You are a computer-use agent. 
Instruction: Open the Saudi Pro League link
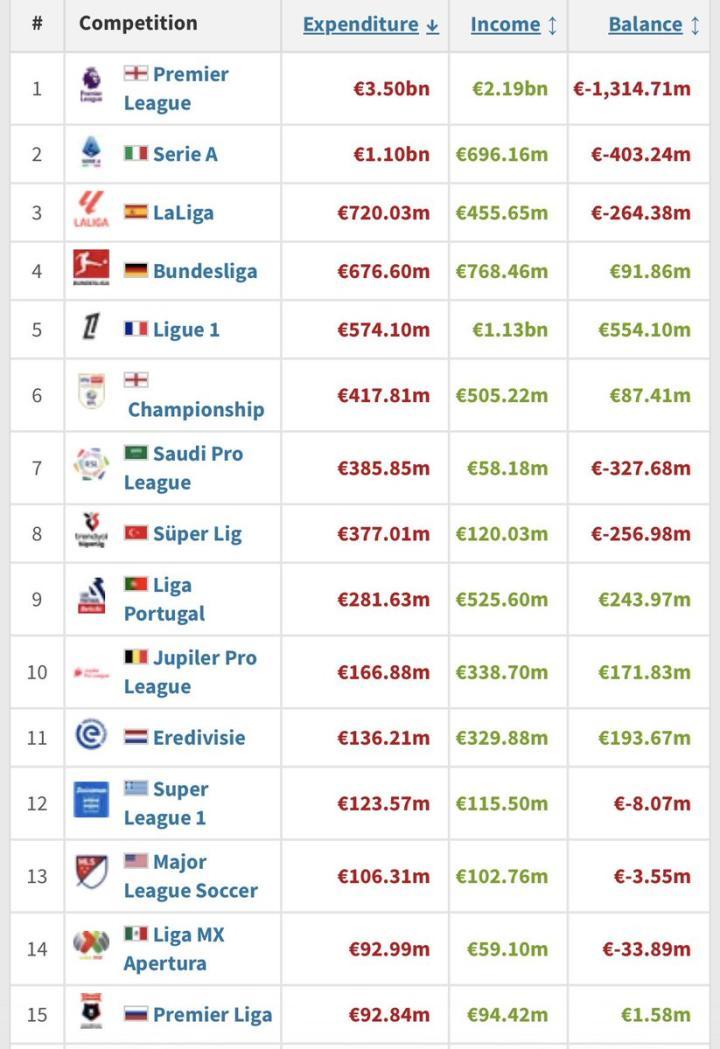(183, 468)
